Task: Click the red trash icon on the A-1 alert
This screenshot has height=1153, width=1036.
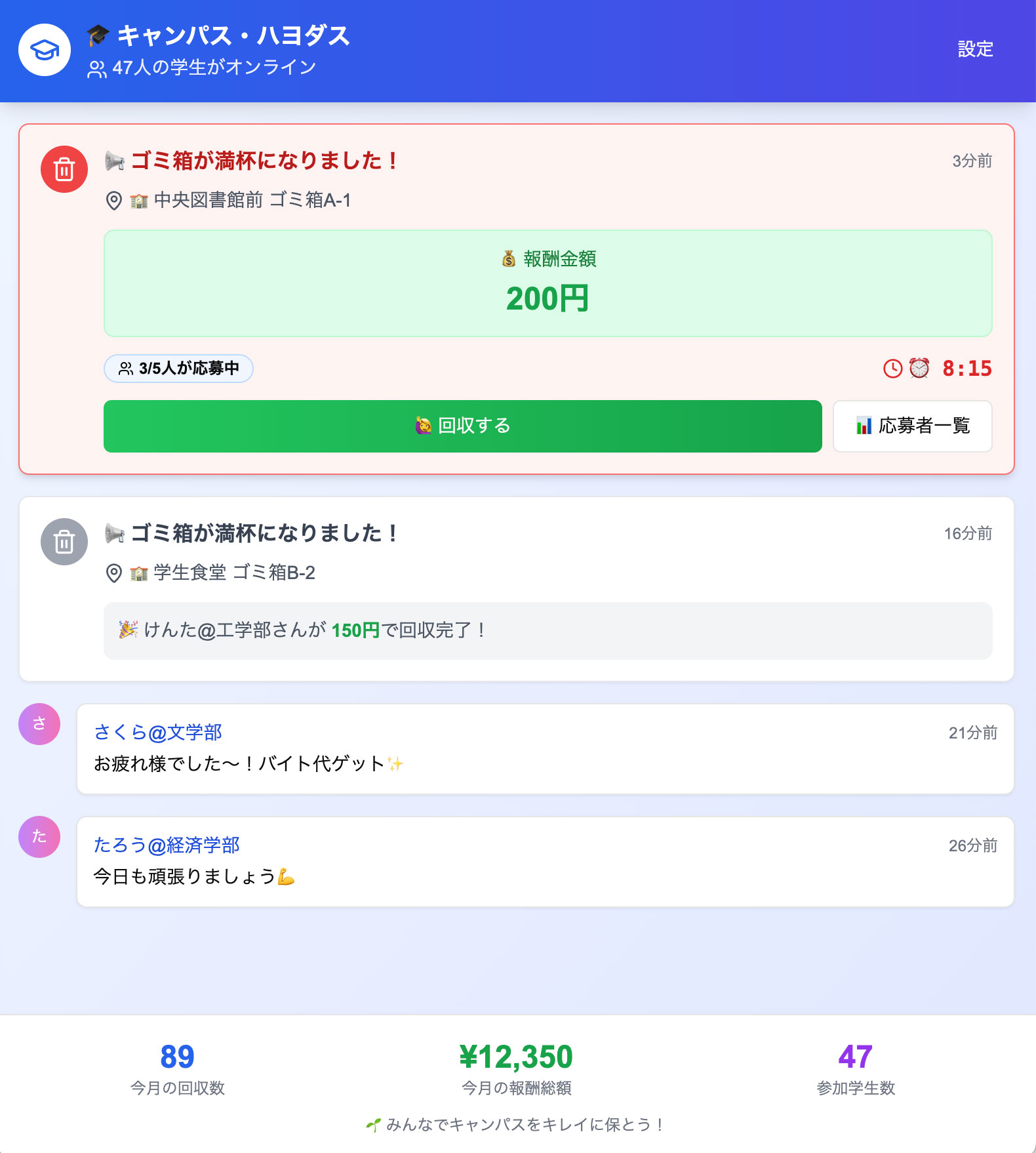Action: point(64,169)
